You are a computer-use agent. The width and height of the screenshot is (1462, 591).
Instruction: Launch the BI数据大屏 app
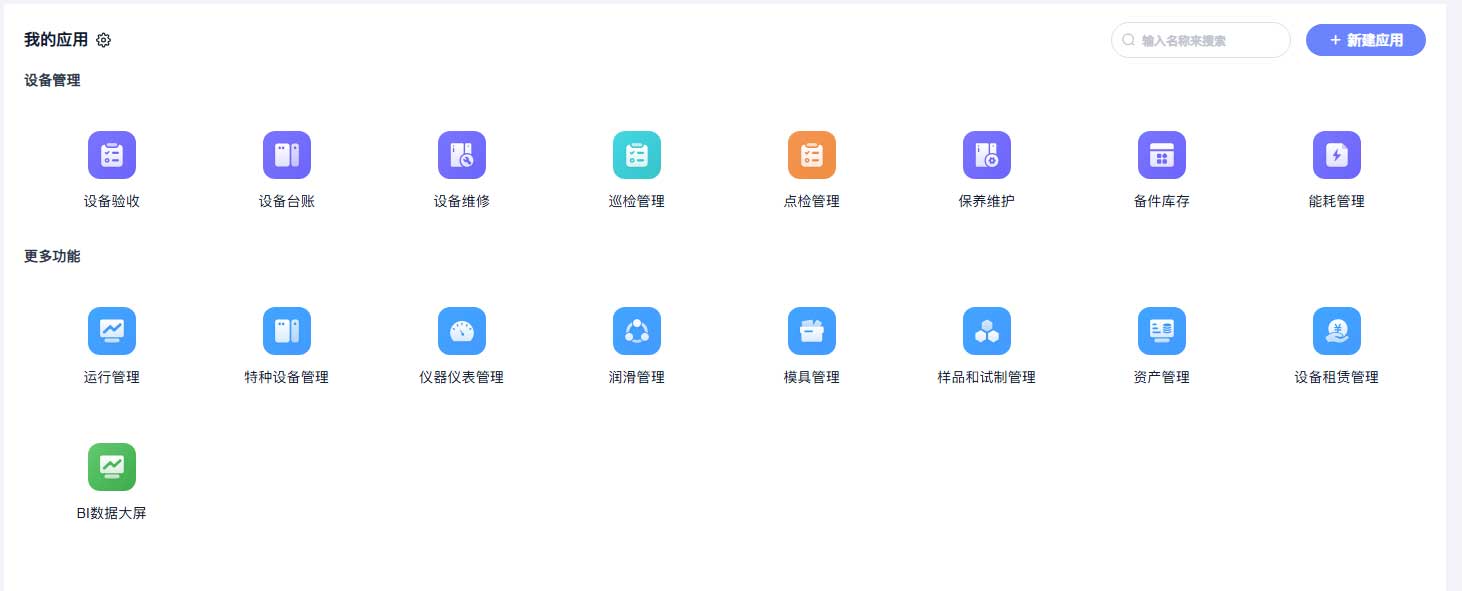112,468
